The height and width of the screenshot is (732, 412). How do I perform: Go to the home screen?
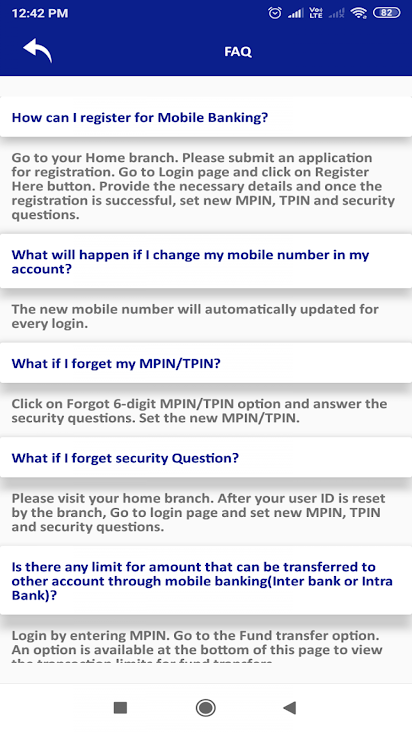point(205,708)
